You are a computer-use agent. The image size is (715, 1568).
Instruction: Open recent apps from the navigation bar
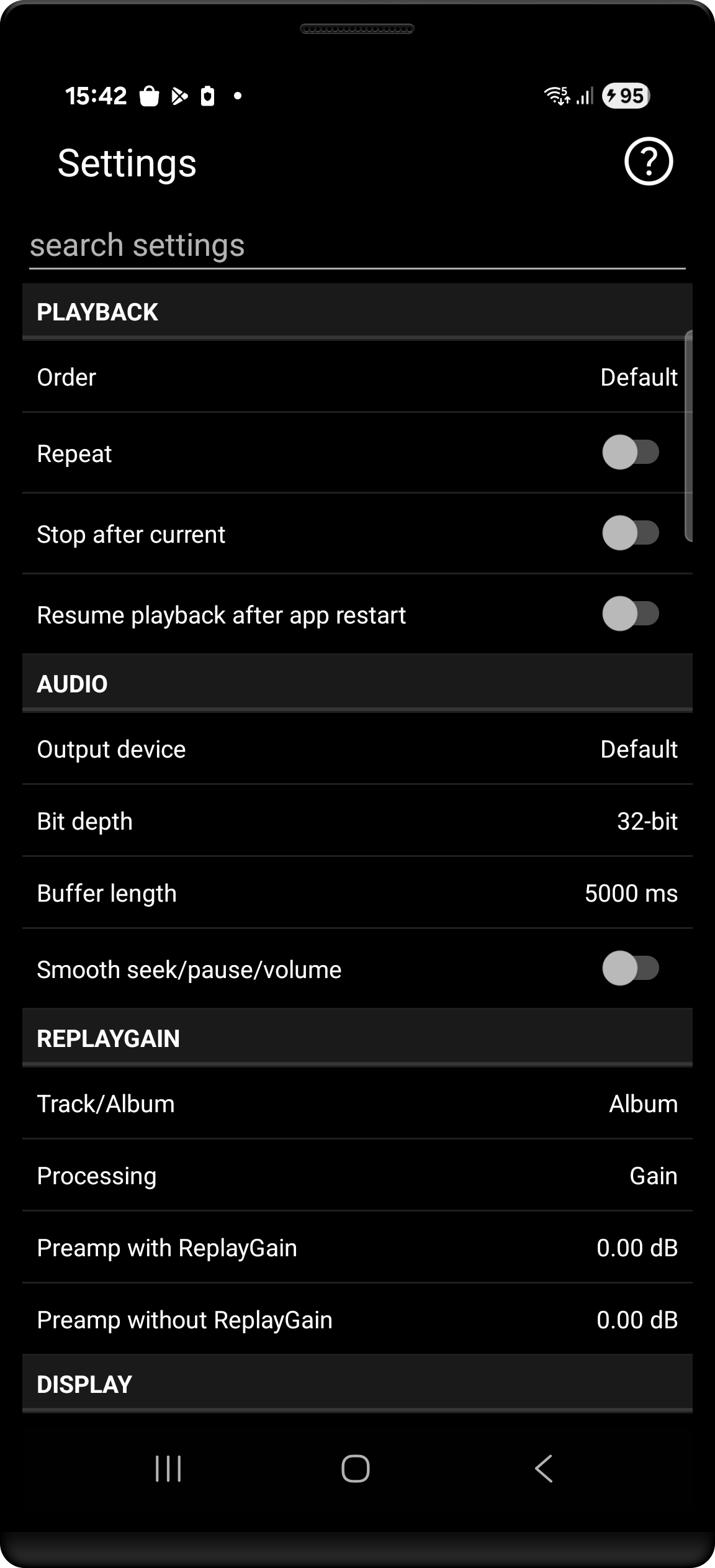pos(168,1469)
